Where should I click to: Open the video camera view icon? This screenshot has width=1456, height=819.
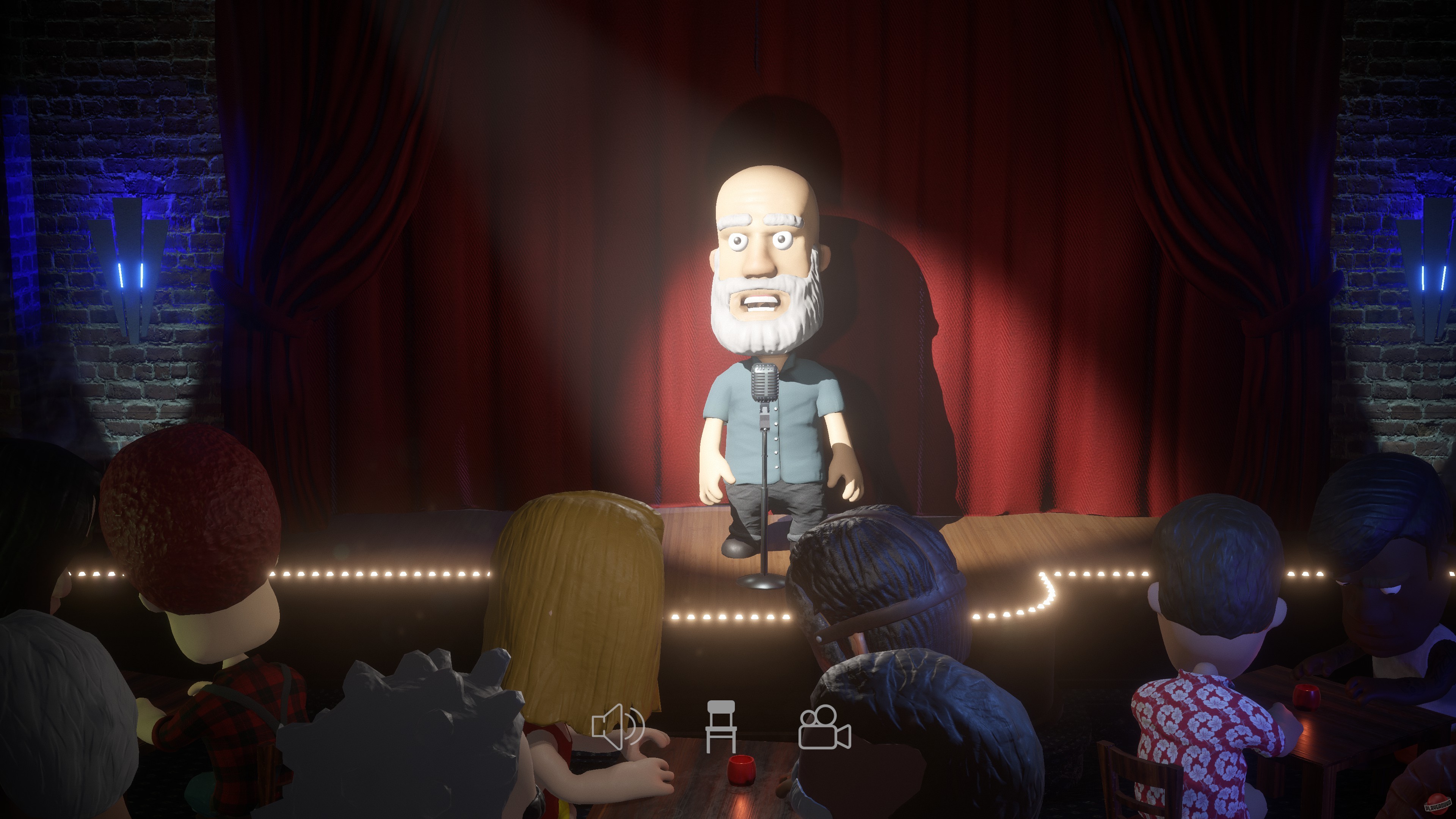[824, 728]
